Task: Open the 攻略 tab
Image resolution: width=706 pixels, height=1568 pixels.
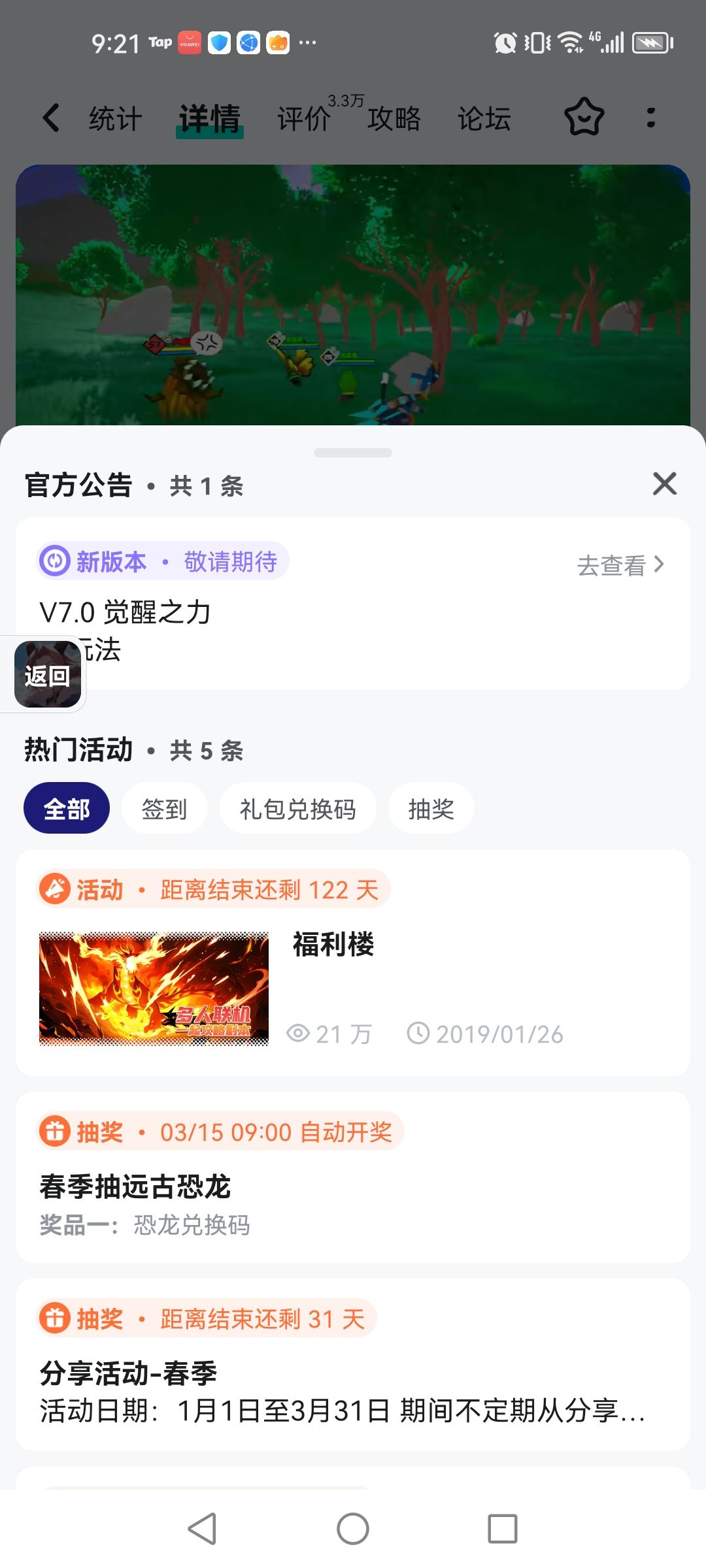Action: 394,119
